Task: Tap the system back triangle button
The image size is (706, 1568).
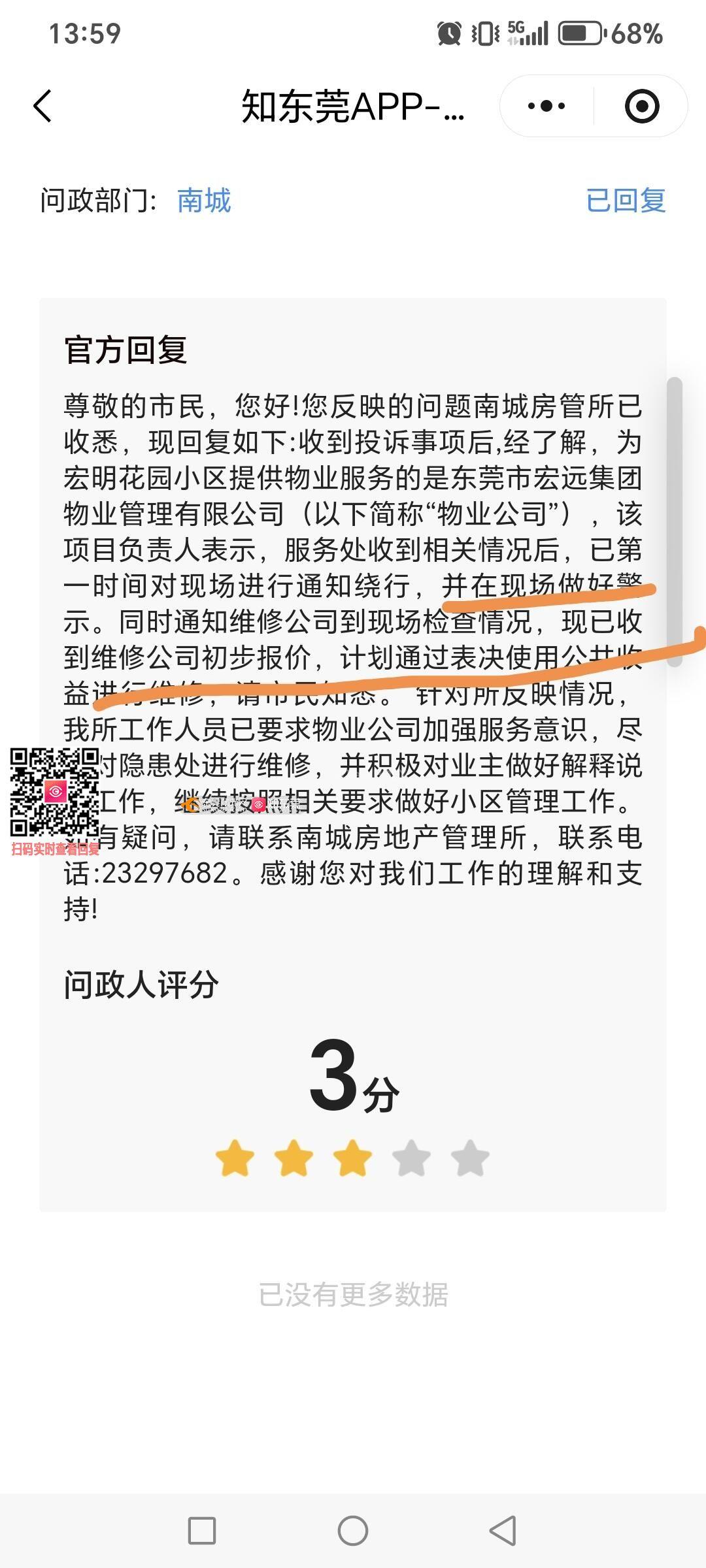Action: point(503,1531)
